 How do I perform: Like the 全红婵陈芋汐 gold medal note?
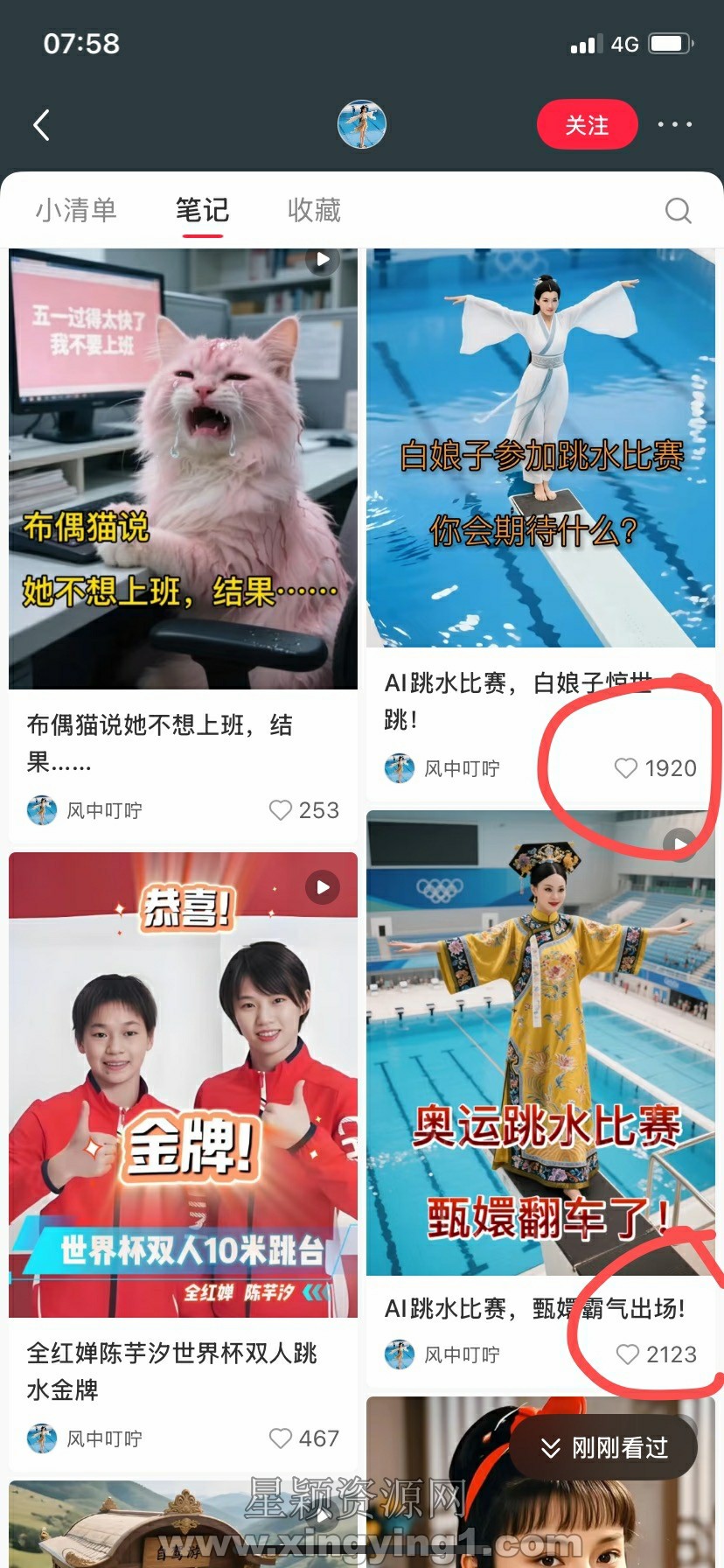(281, 1438)
